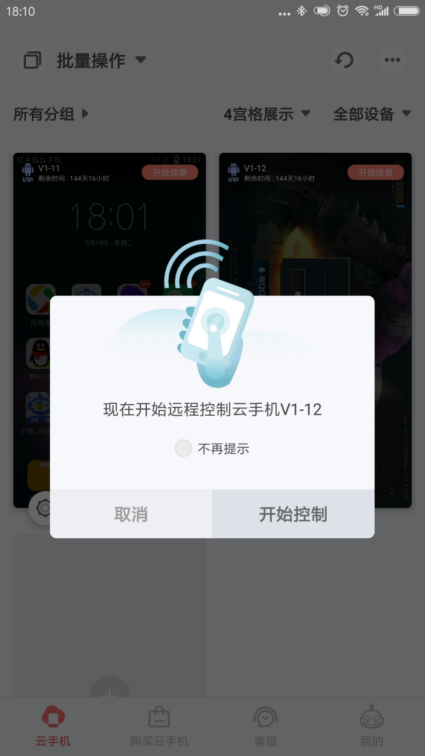Switch to the 客服 tab
The width and height of the screenshot is (426, 756).
(x=266, y=727)
